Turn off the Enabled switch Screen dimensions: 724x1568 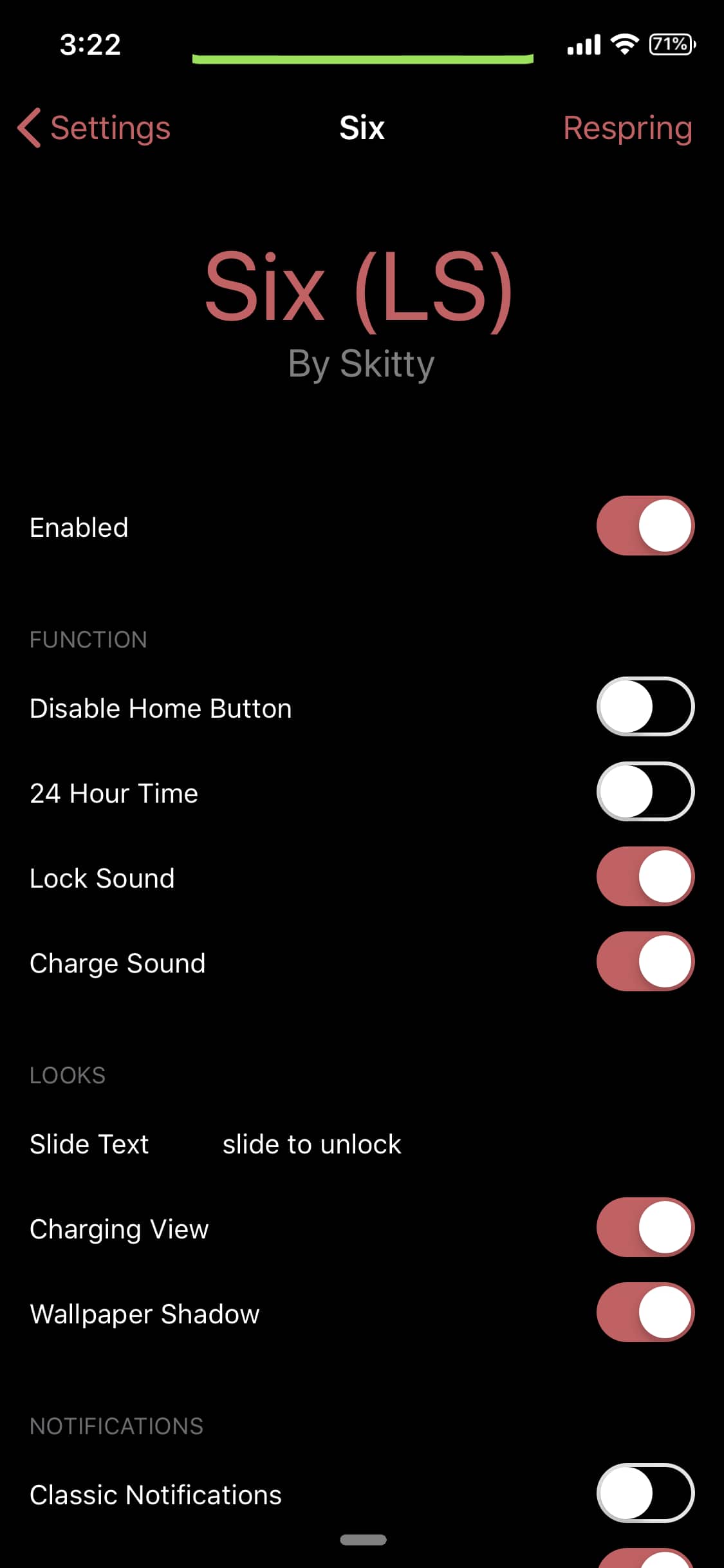[x=645, y=526]
